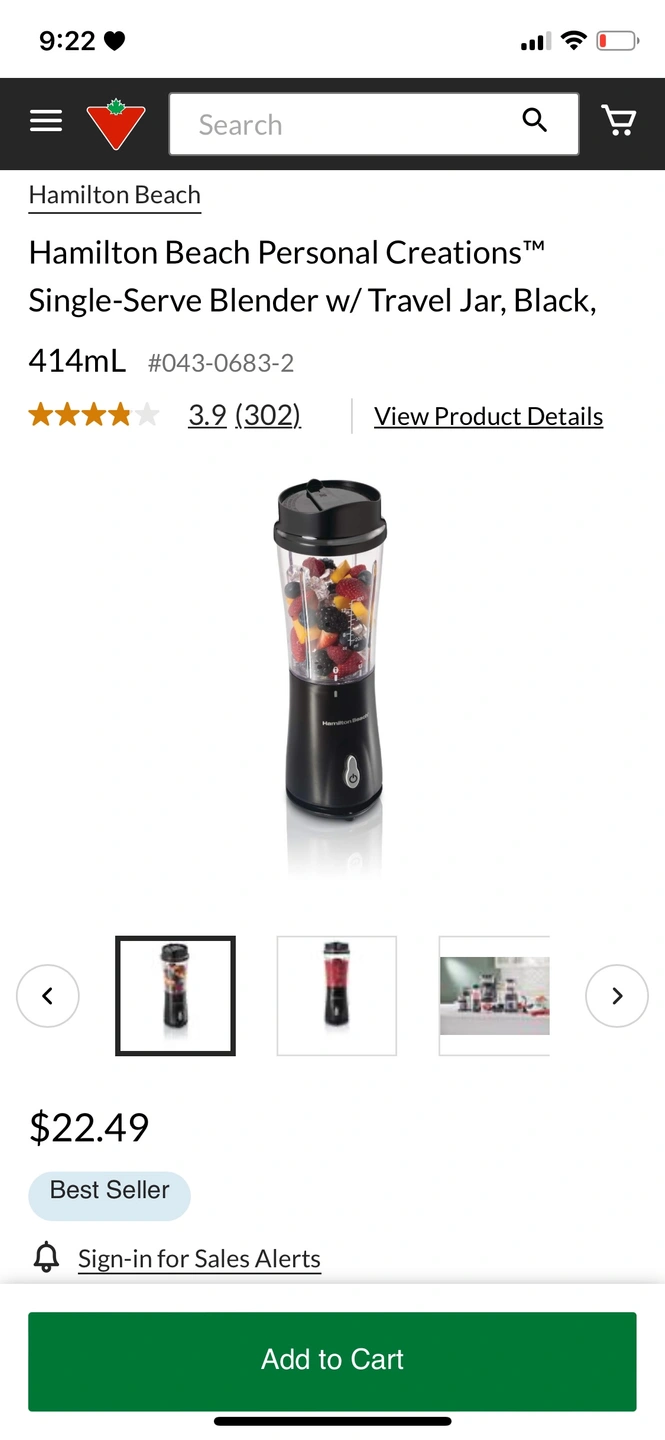The image size is (665, 1440).
Task: View the 302 reviews
Action: point(268,415)
